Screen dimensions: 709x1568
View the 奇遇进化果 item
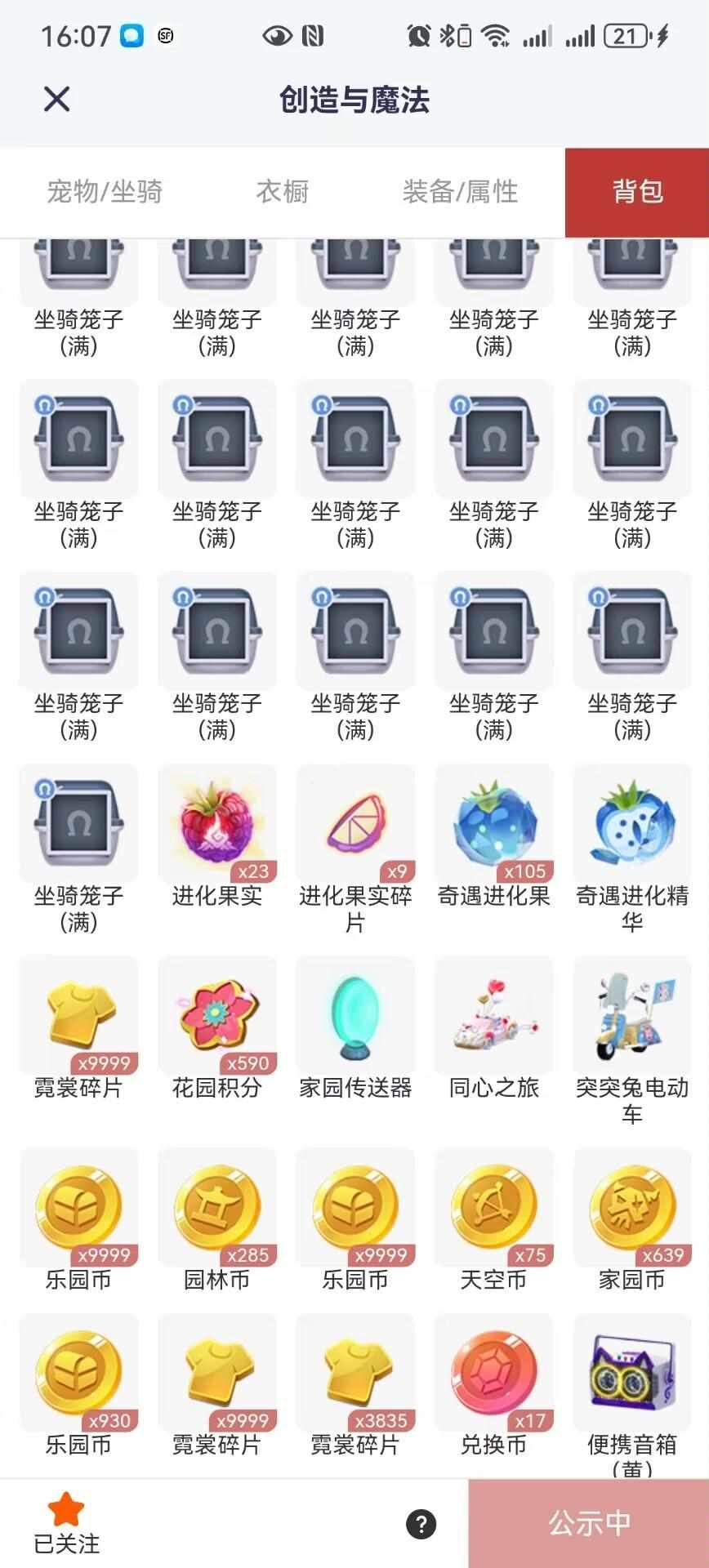click(494, 825)
